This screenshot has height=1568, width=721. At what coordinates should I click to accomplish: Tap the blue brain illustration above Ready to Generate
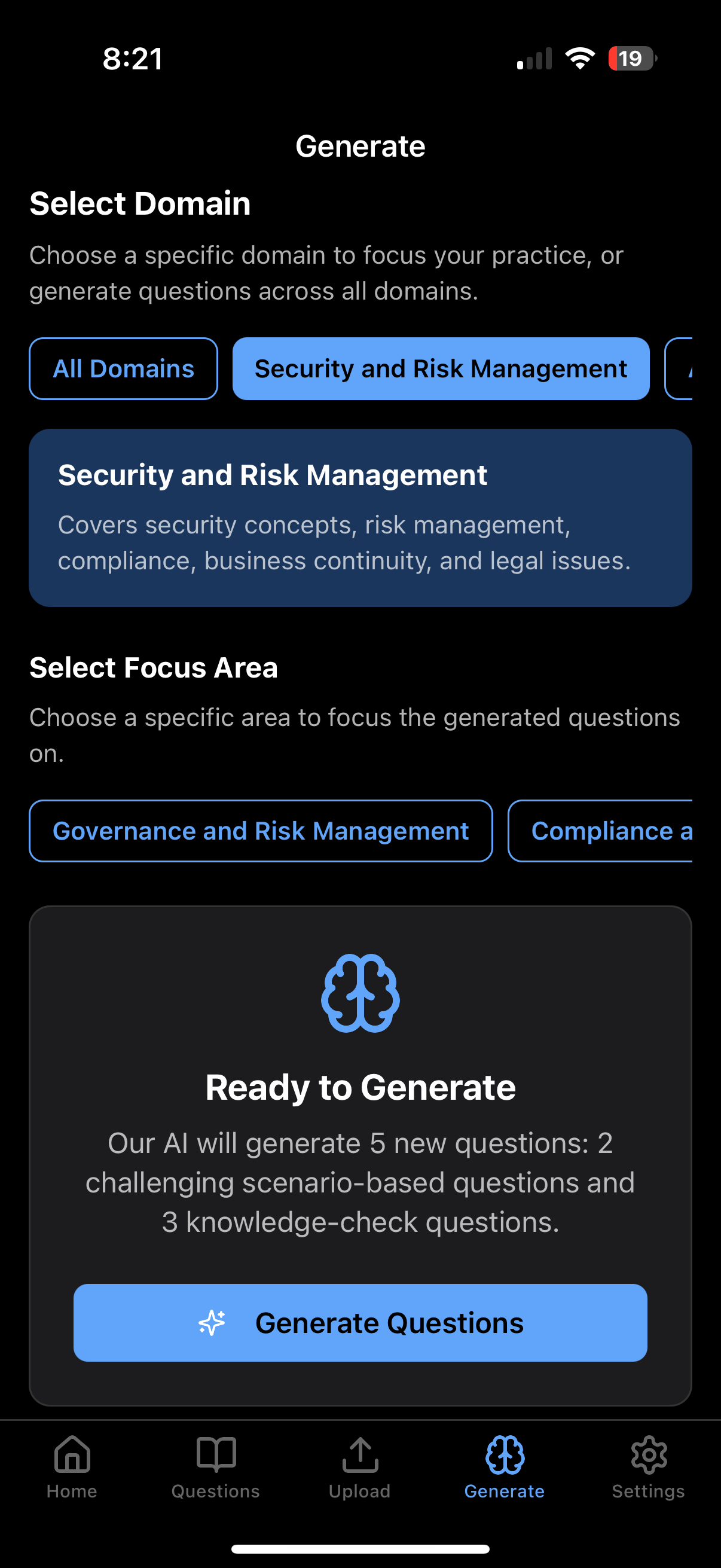(x=360, y=992)
